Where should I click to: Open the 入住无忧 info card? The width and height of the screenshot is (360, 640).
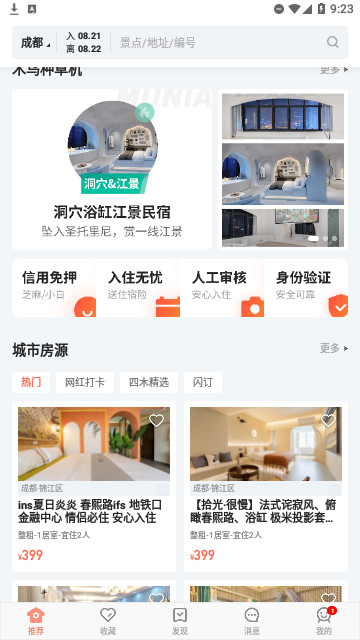138,288
